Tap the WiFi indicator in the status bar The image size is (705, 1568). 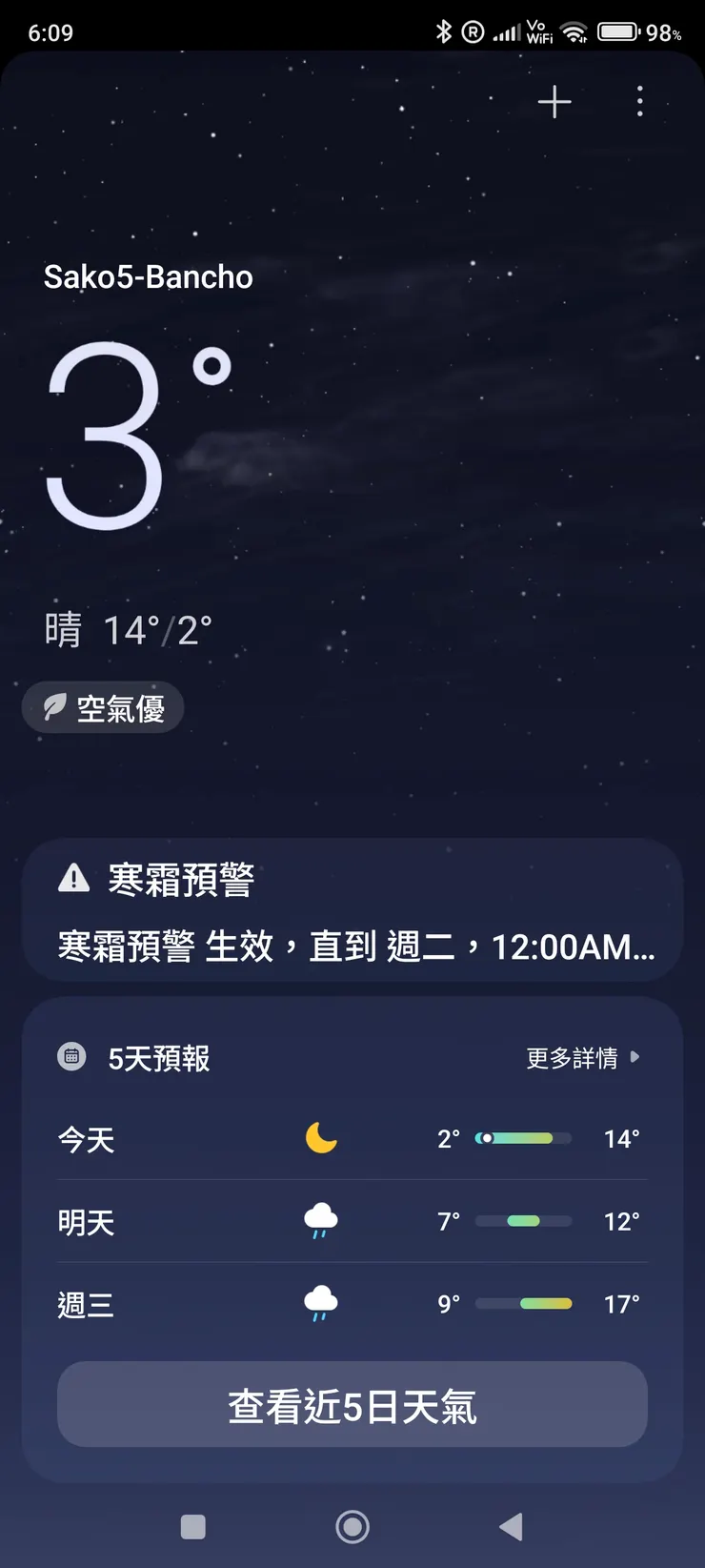pos(573,31)
